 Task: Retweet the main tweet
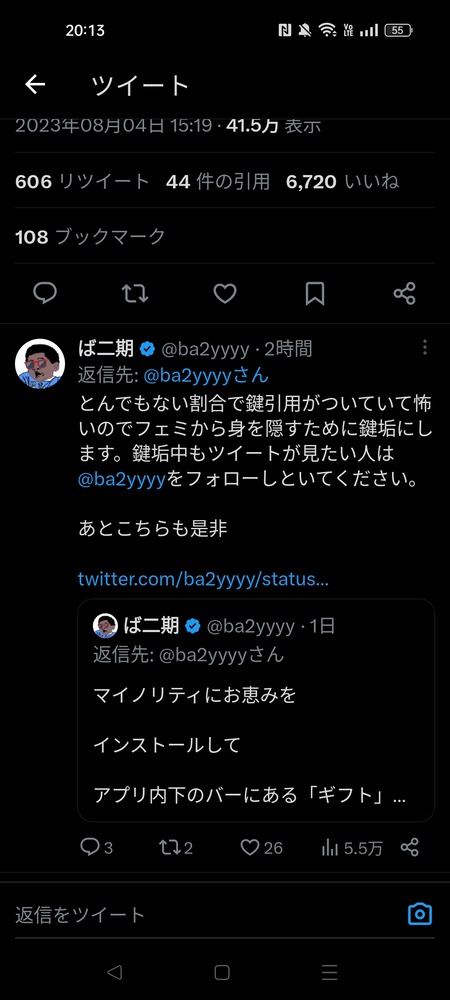pos(135,293)
